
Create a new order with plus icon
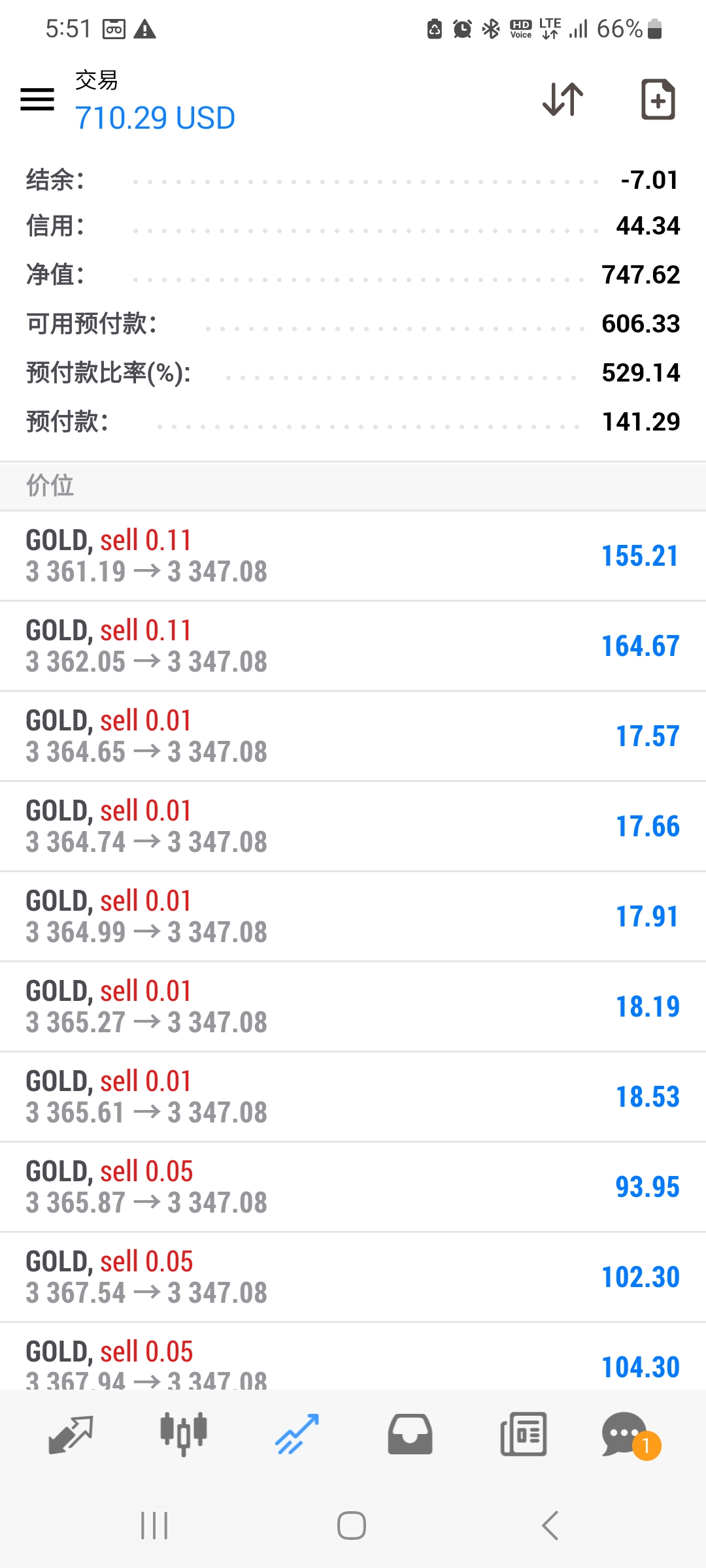pyautogui.click(x=658, y=99)
